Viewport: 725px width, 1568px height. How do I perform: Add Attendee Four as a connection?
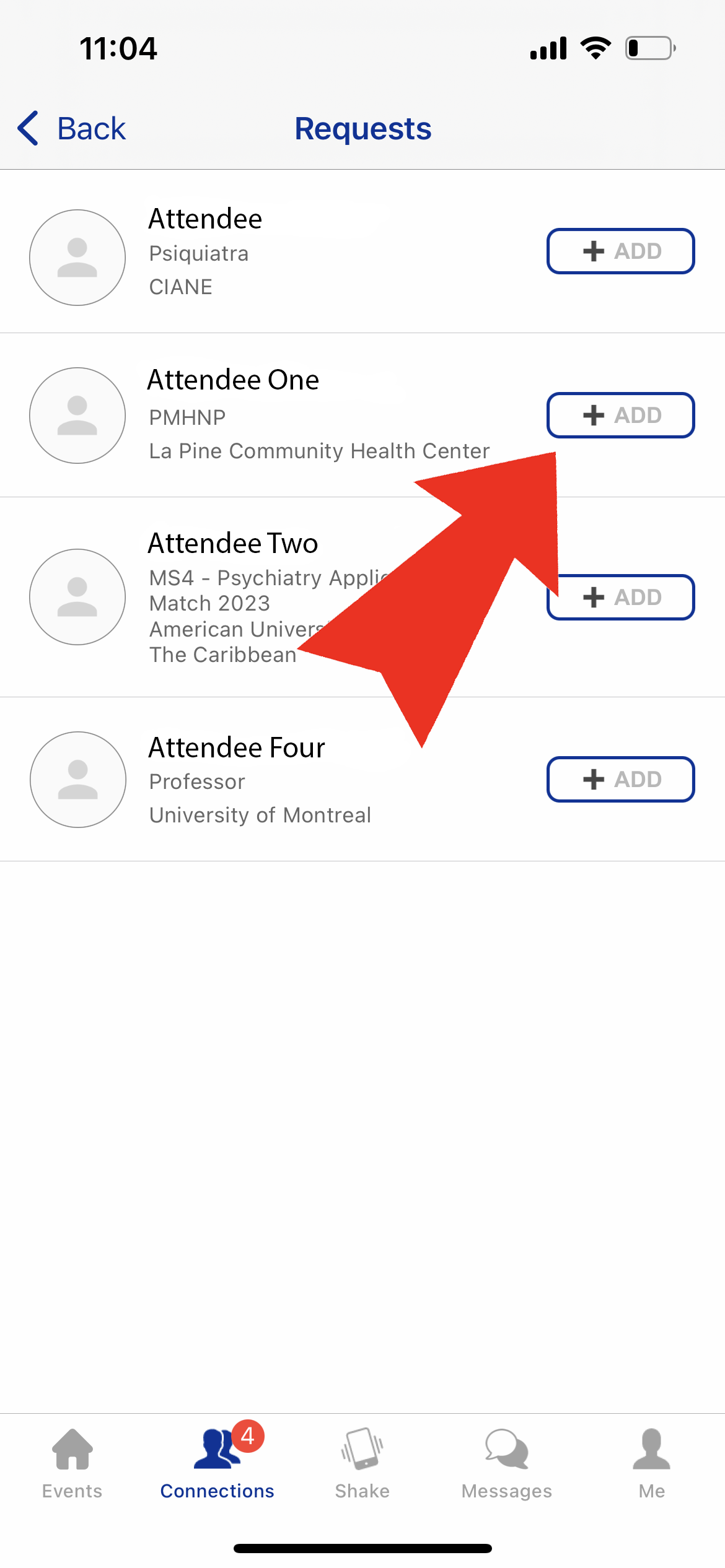pyautogui.click(x=620, y=779)
